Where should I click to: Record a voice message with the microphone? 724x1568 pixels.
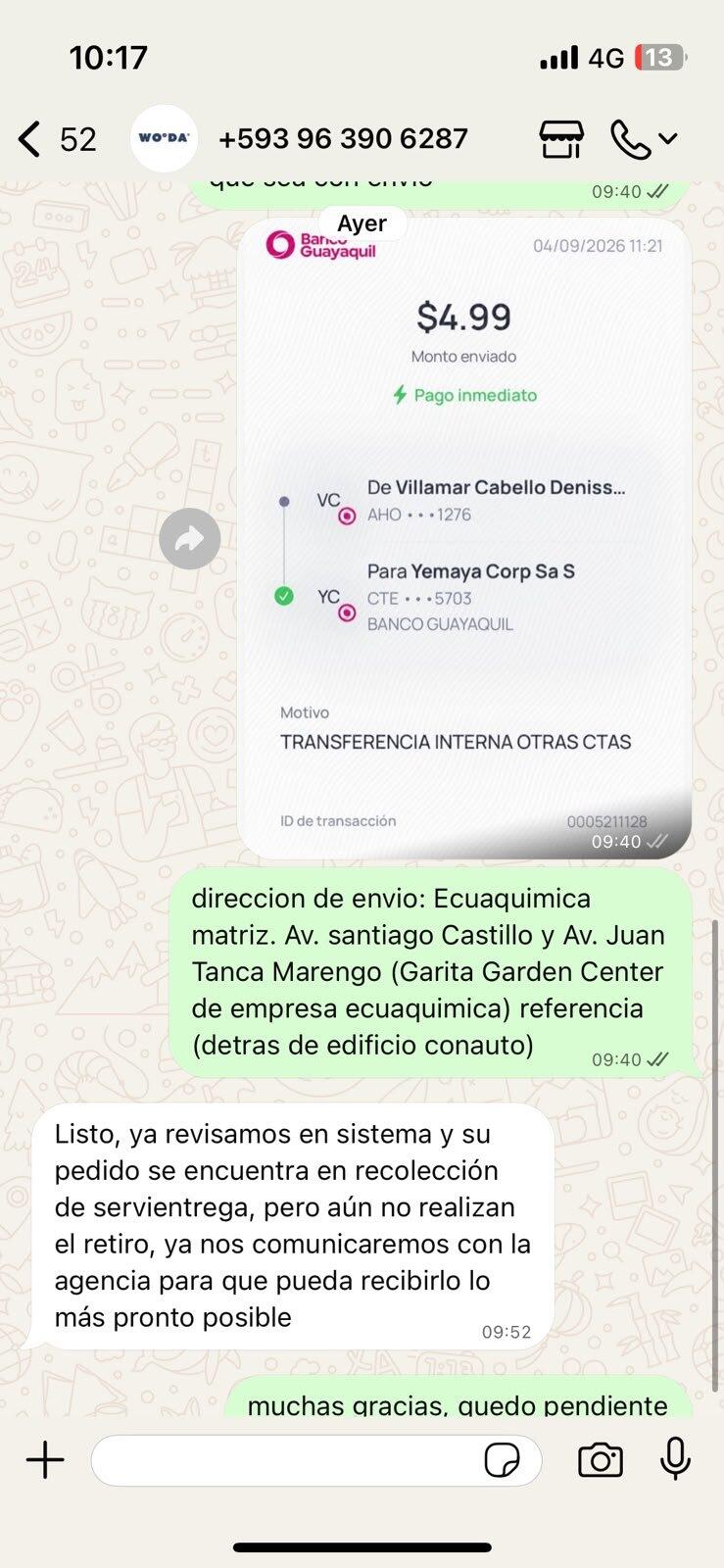[675, 1459]
